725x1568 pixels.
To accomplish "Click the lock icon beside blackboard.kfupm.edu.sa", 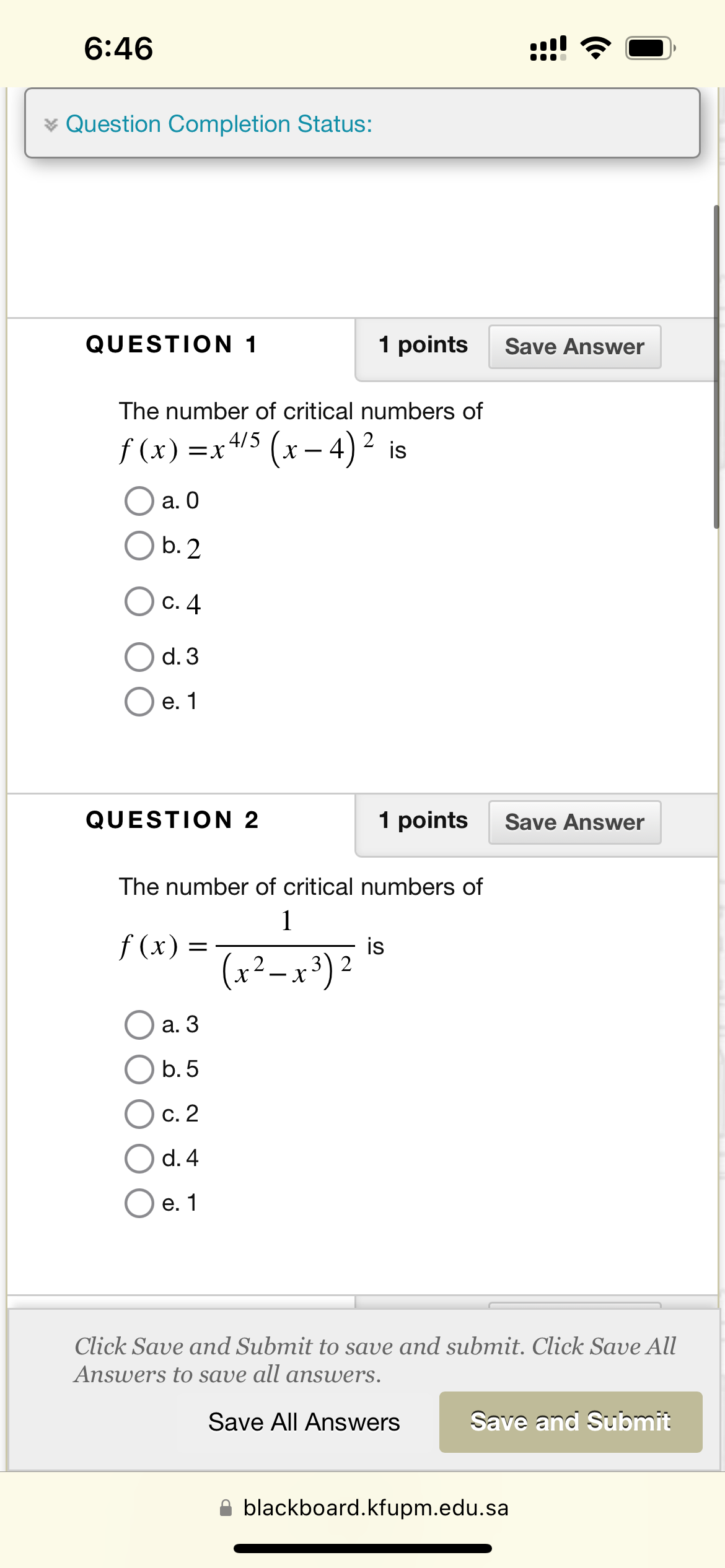I will coord(226,1508).
